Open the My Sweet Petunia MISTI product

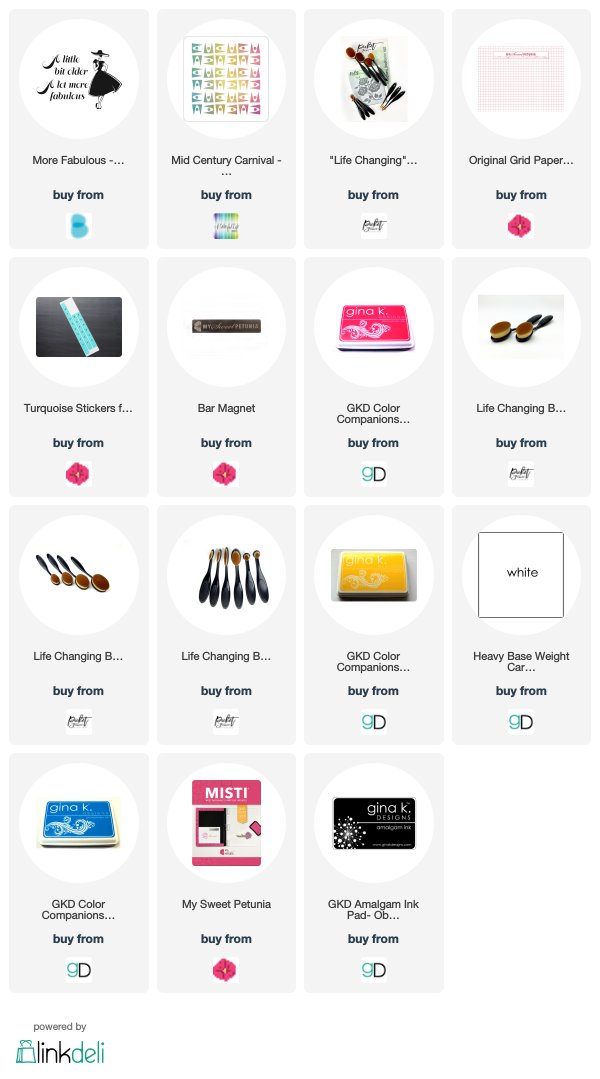coord(226,873)
